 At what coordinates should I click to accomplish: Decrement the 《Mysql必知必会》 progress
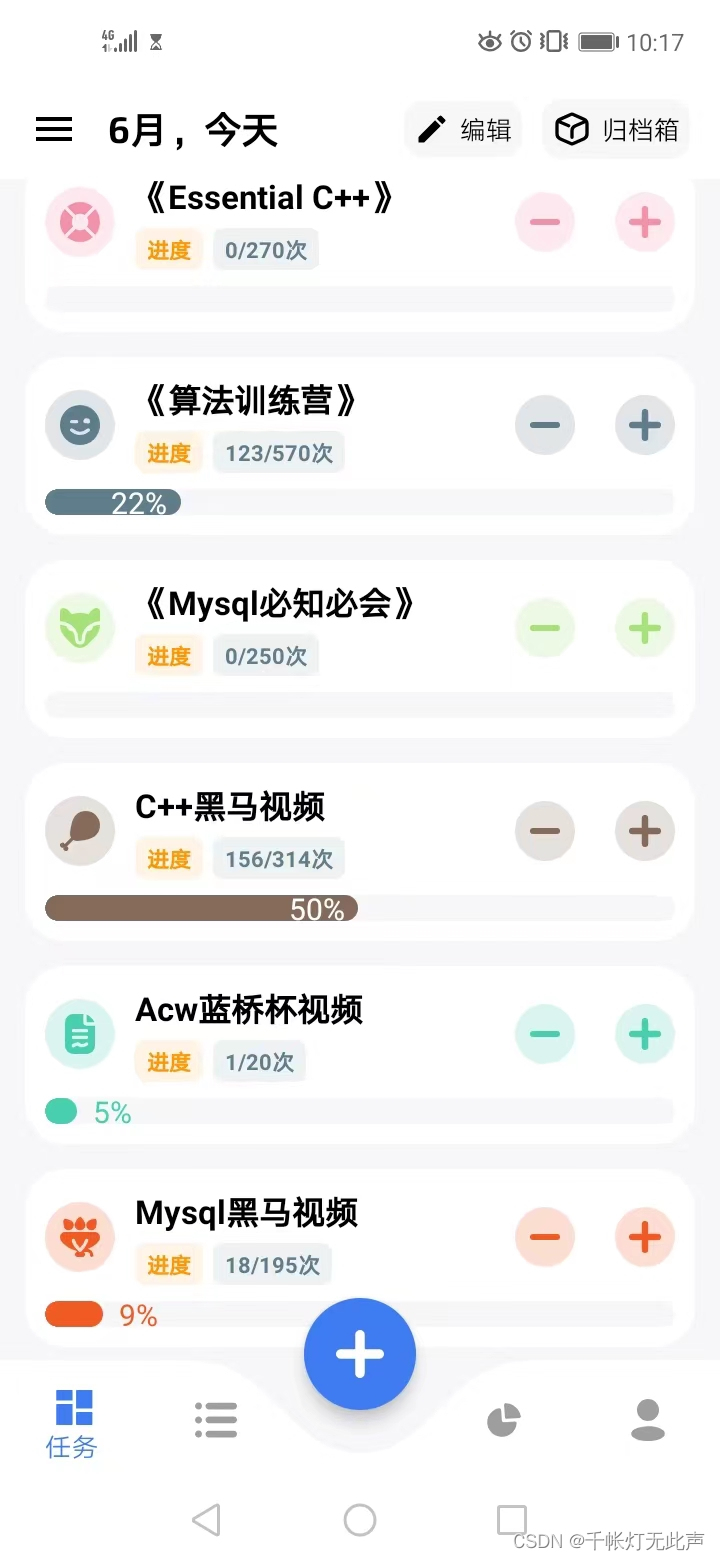(x=545, y=628)
